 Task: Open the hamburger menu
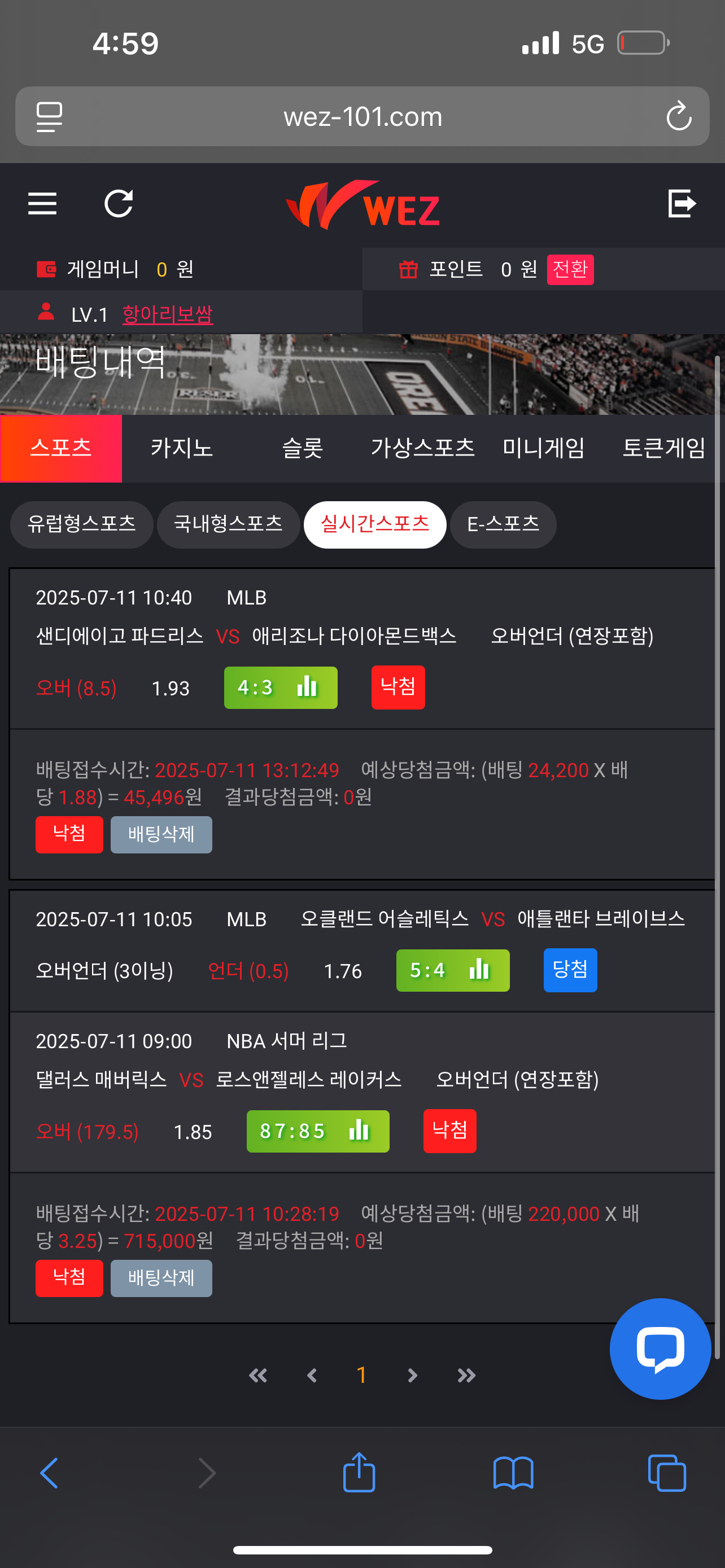click(42, 204)
